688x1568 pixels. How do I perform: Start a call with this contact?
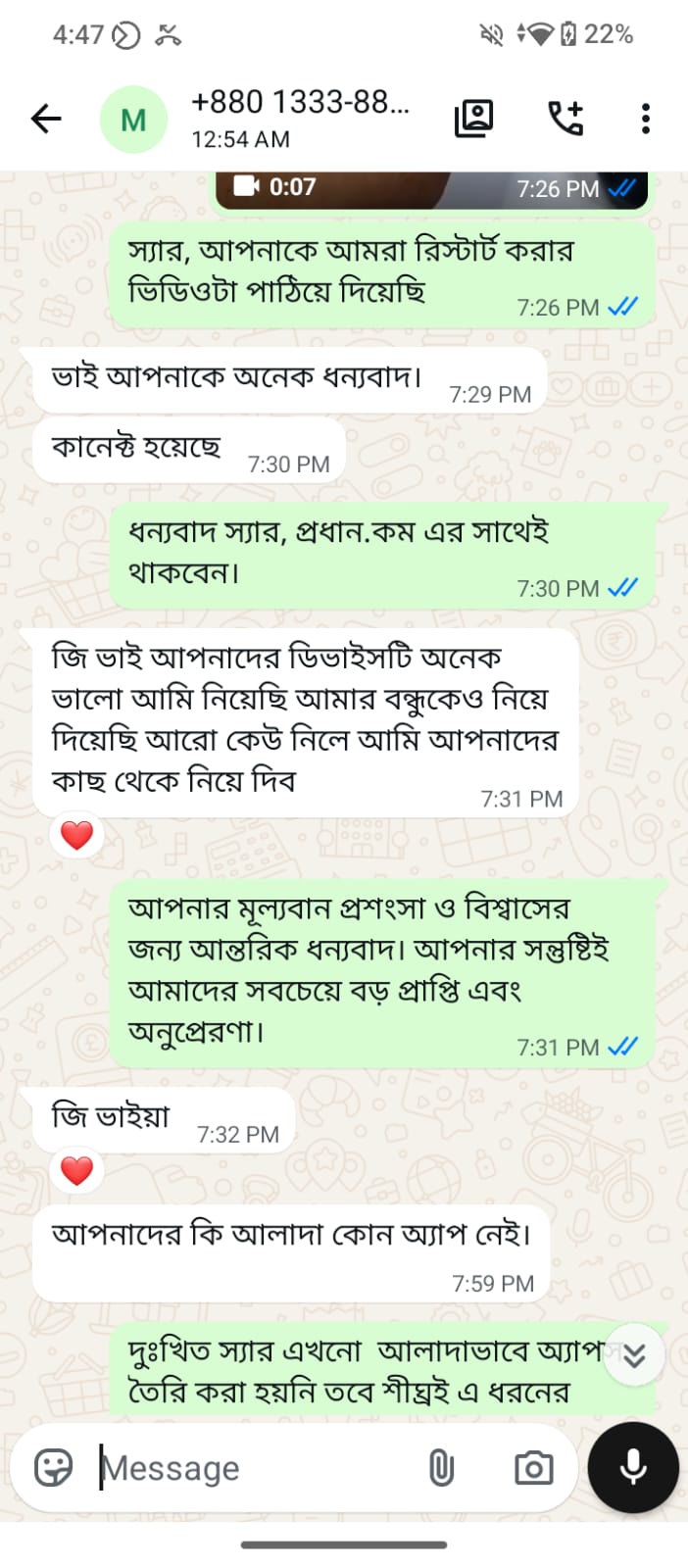565,119
